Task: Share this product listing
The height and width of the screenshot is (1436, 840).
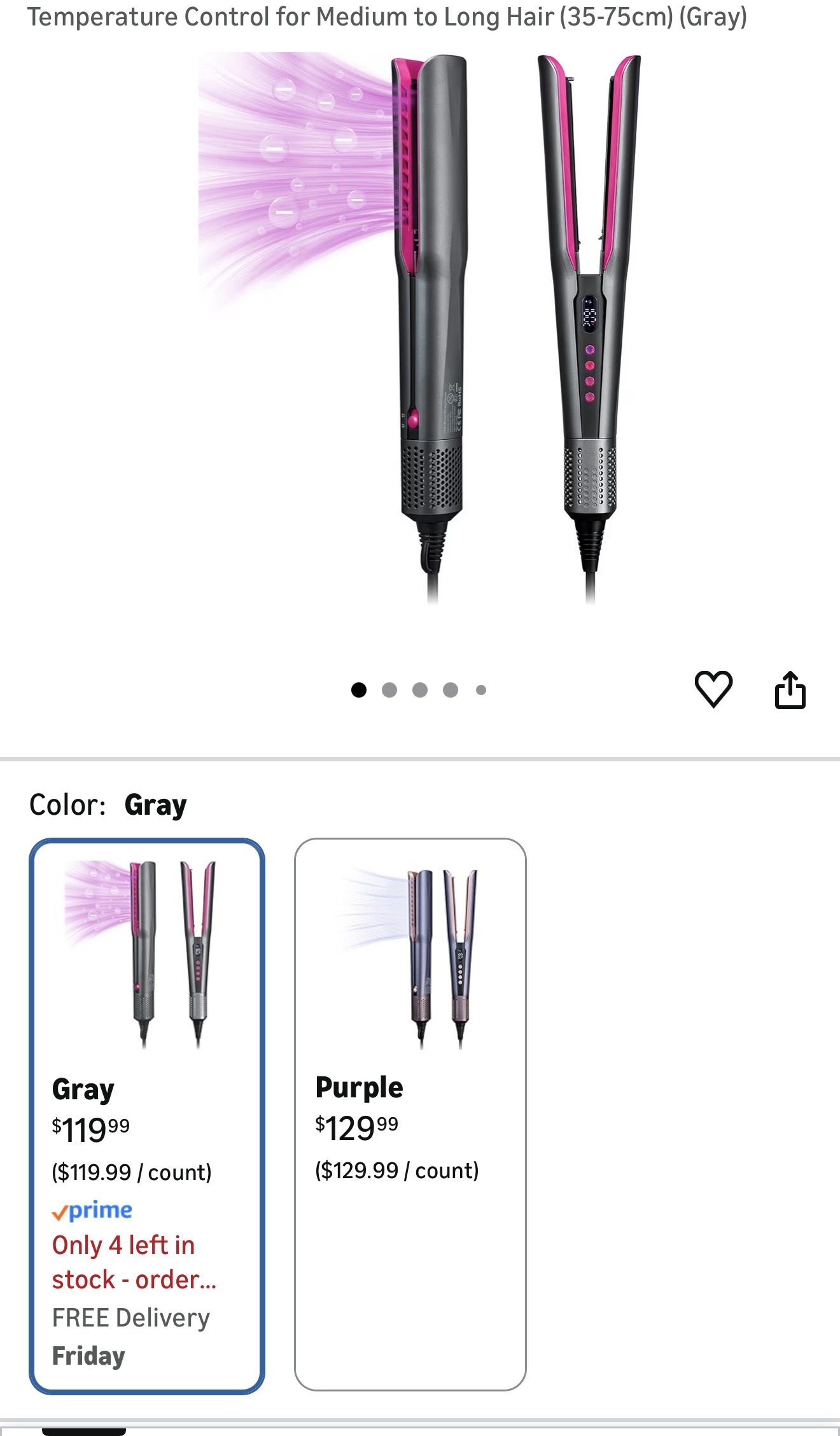Action: [x=790, y=690]
